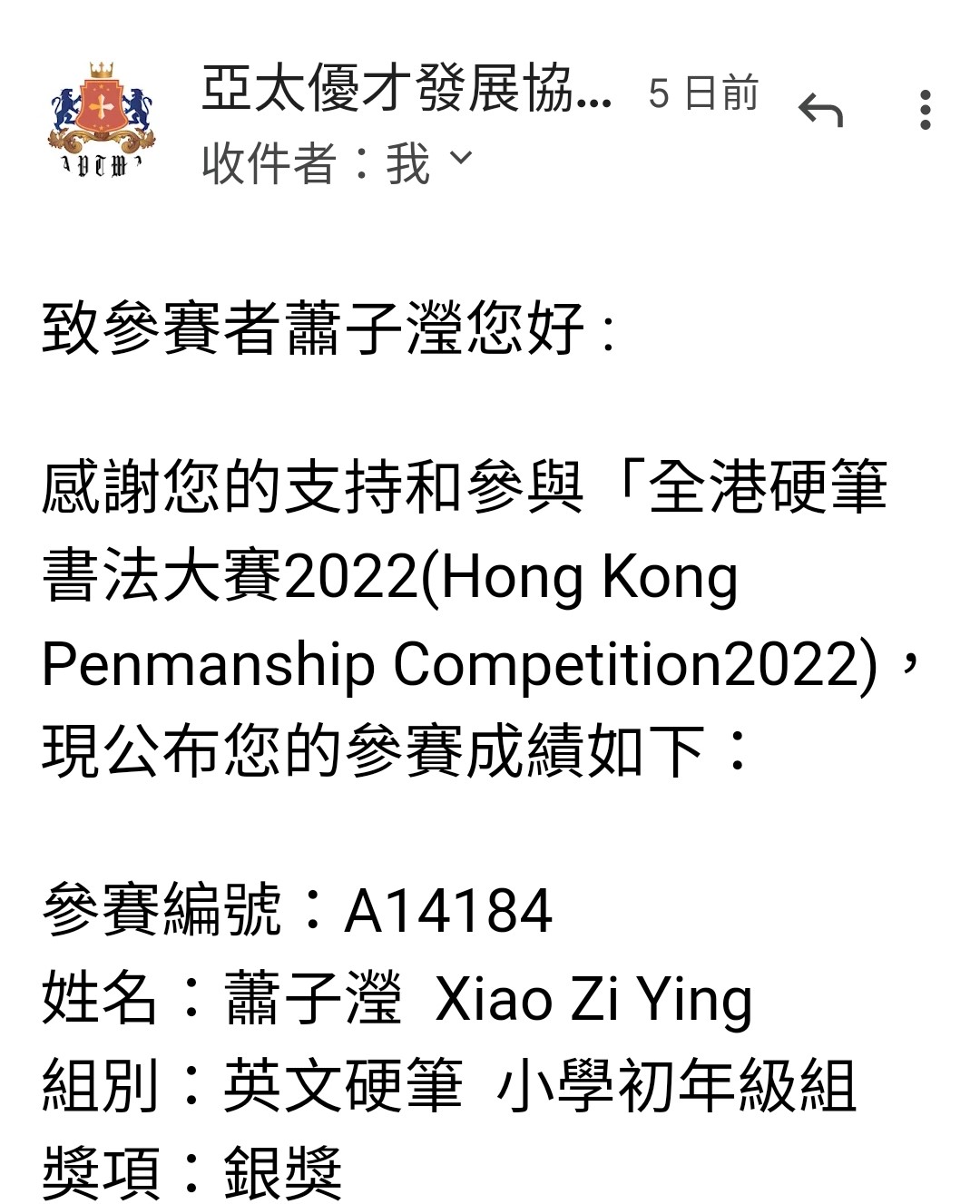This screenshot has width=980, height=1204.
Task: Reply to this email
Action: tap(821, 112)
